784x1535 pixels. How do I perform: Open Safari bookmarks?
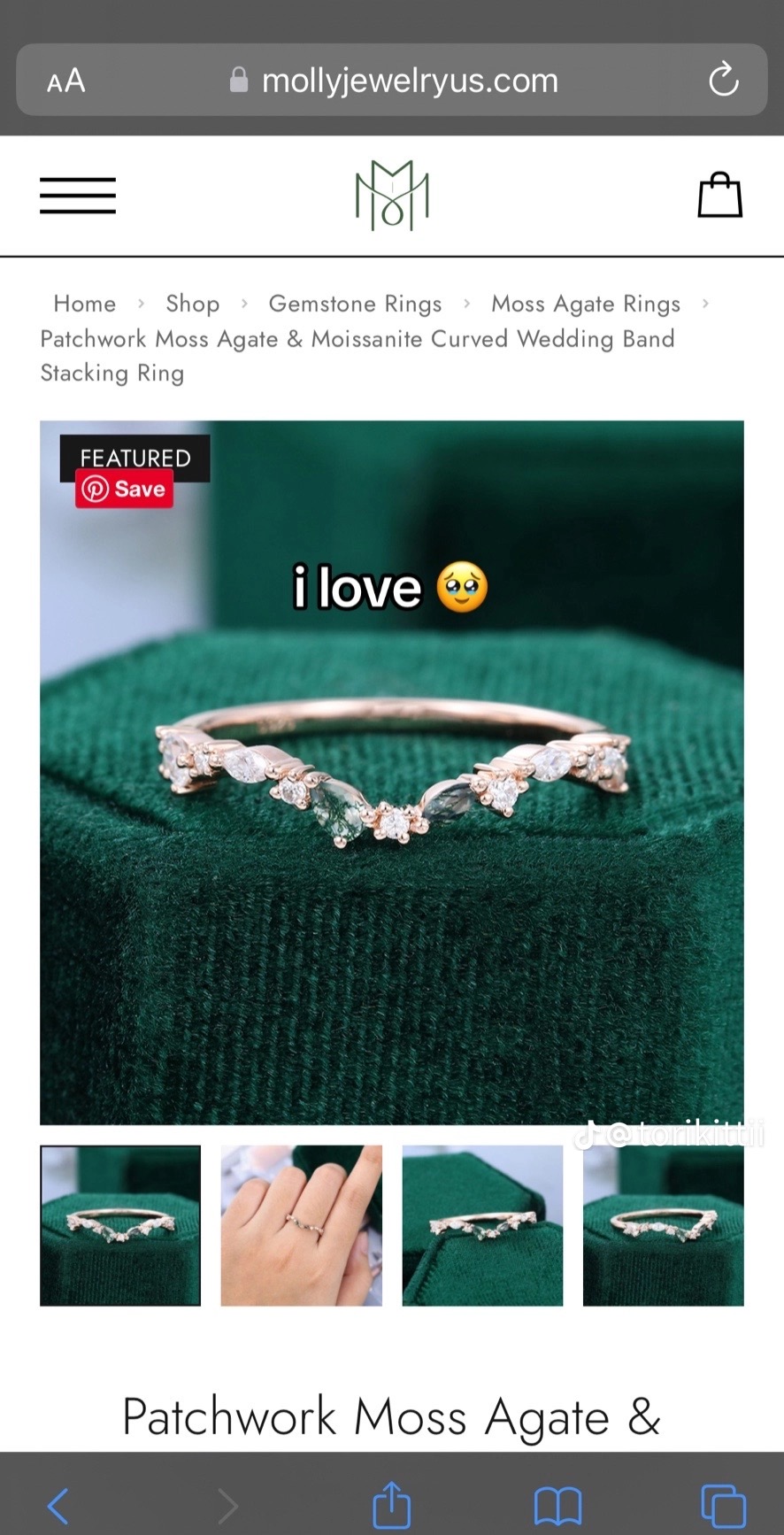[557, 1505]
